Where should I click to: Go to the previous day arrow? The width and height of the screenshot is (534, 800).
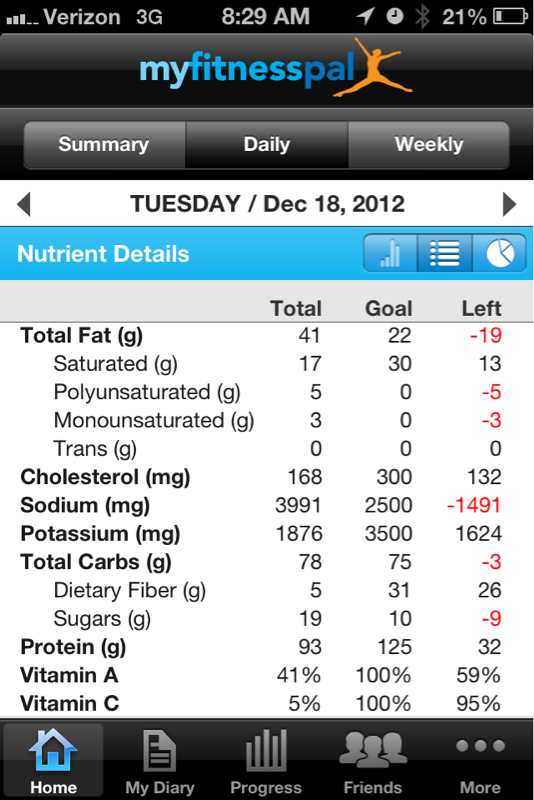pyautogui.click(x=24, y=204)
